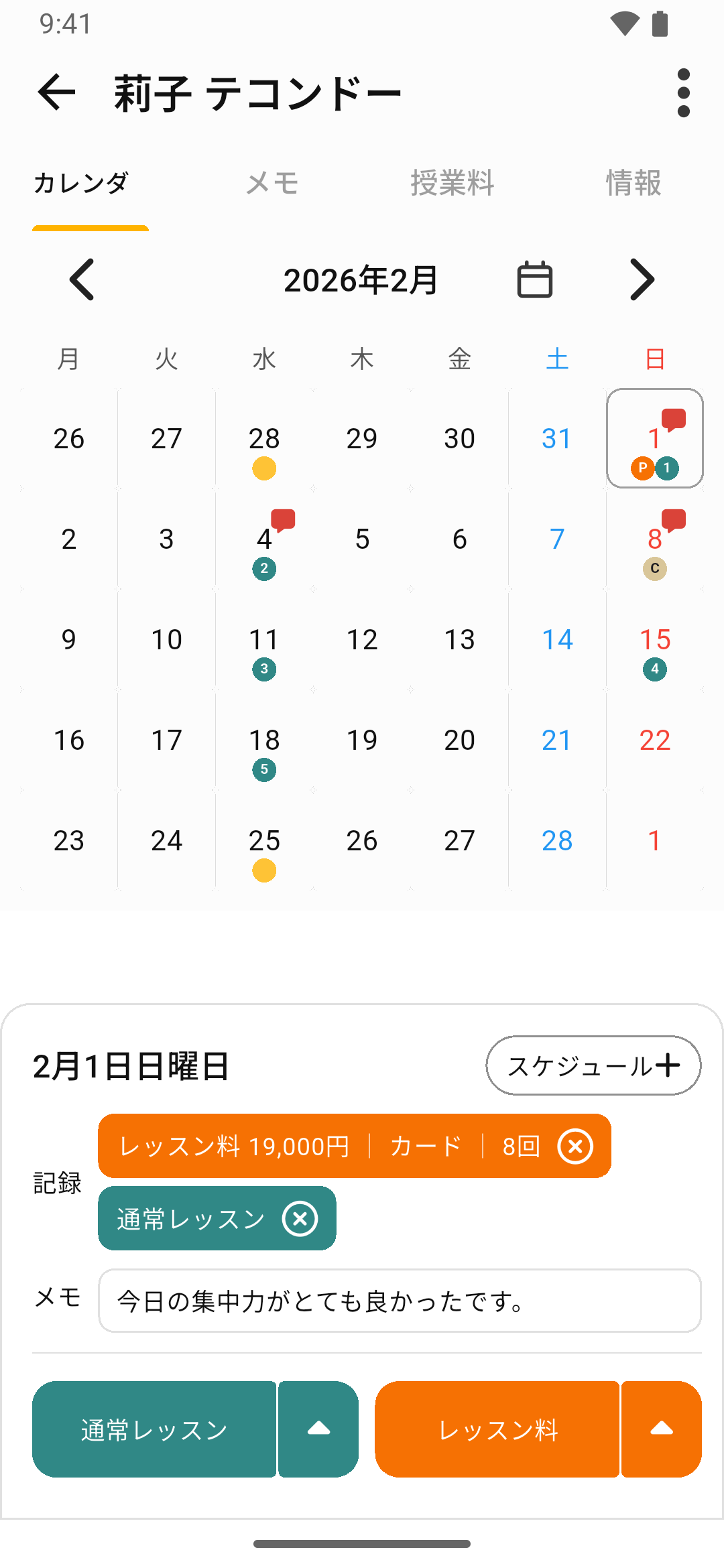Add a レッスン料 record

[497, 1429]
